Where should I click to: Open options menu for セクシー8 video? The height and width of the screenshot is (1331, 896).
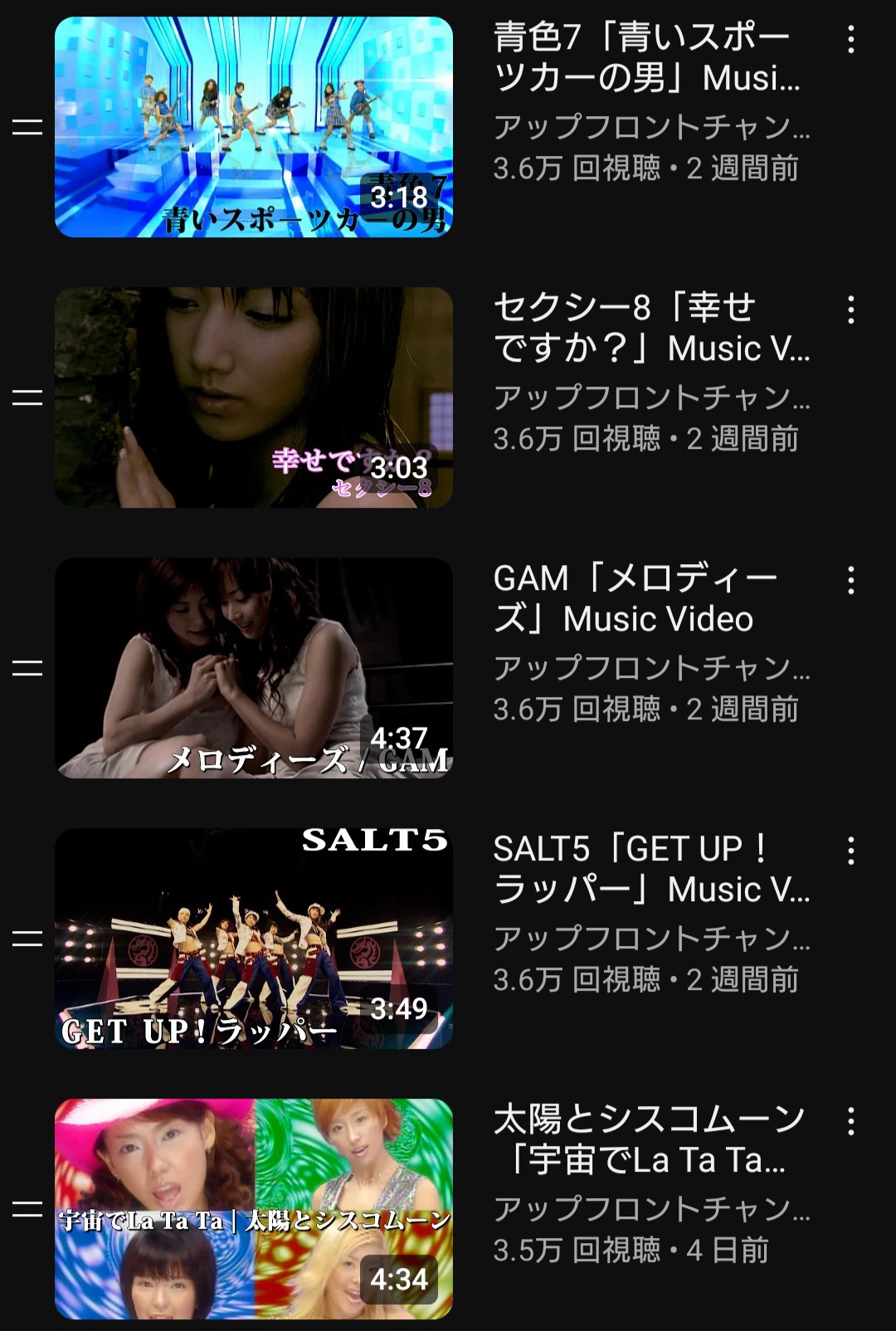[850, 310]
